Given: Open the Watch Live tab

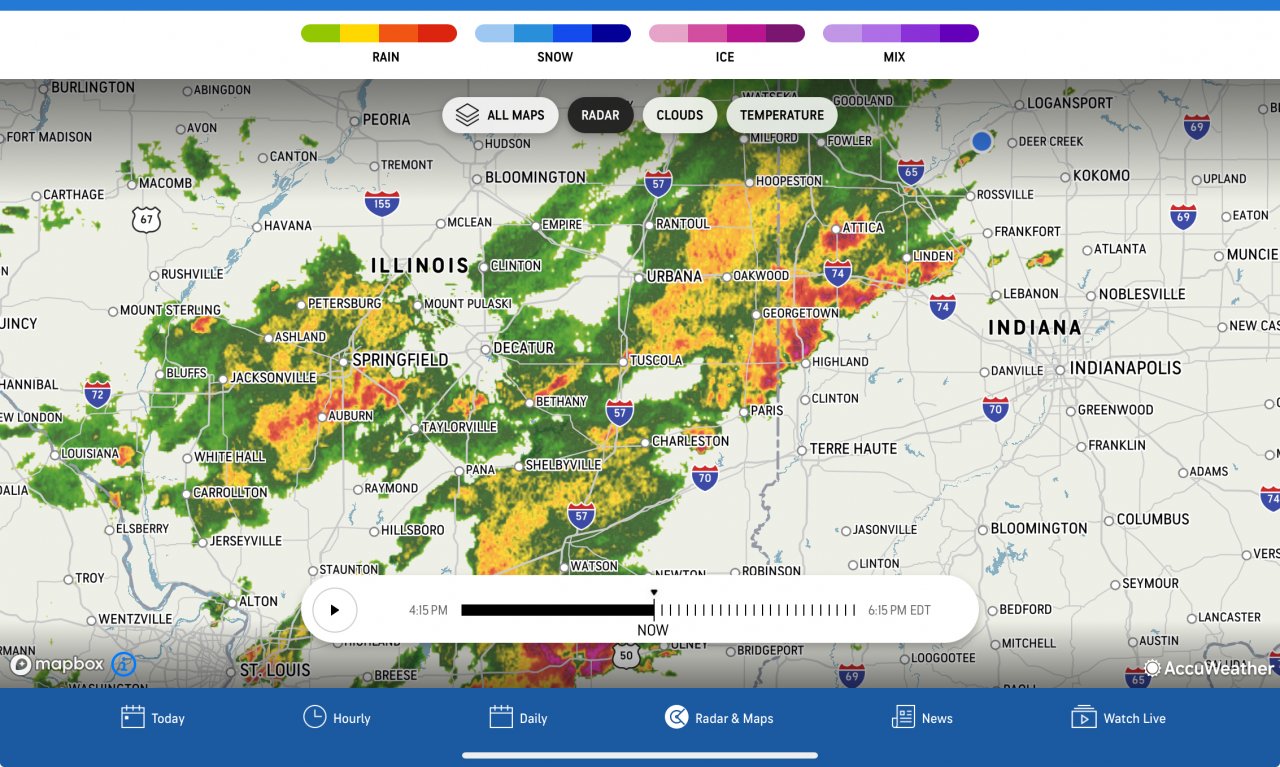Looking at the screenshot, I should 1118,717.
